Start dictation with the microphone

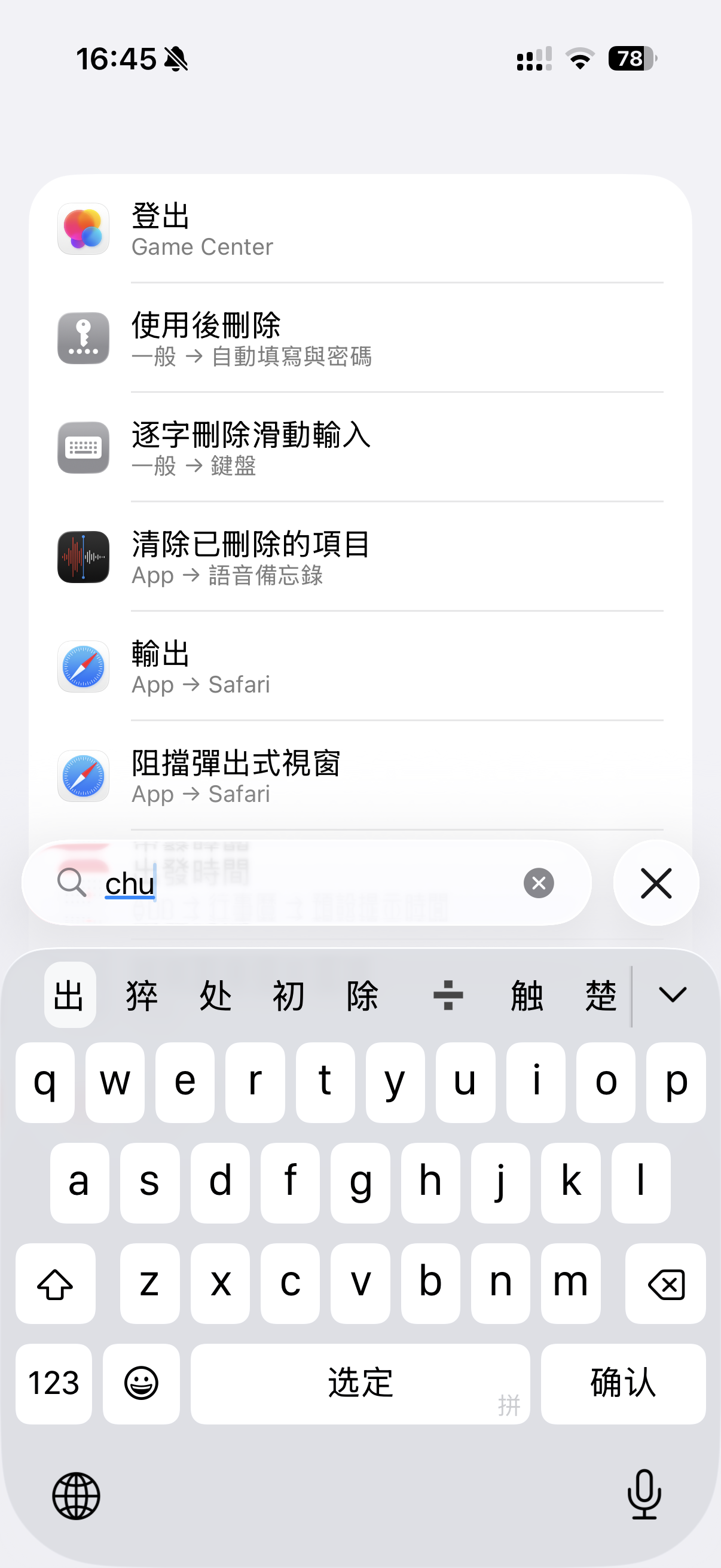point(644,1494)
